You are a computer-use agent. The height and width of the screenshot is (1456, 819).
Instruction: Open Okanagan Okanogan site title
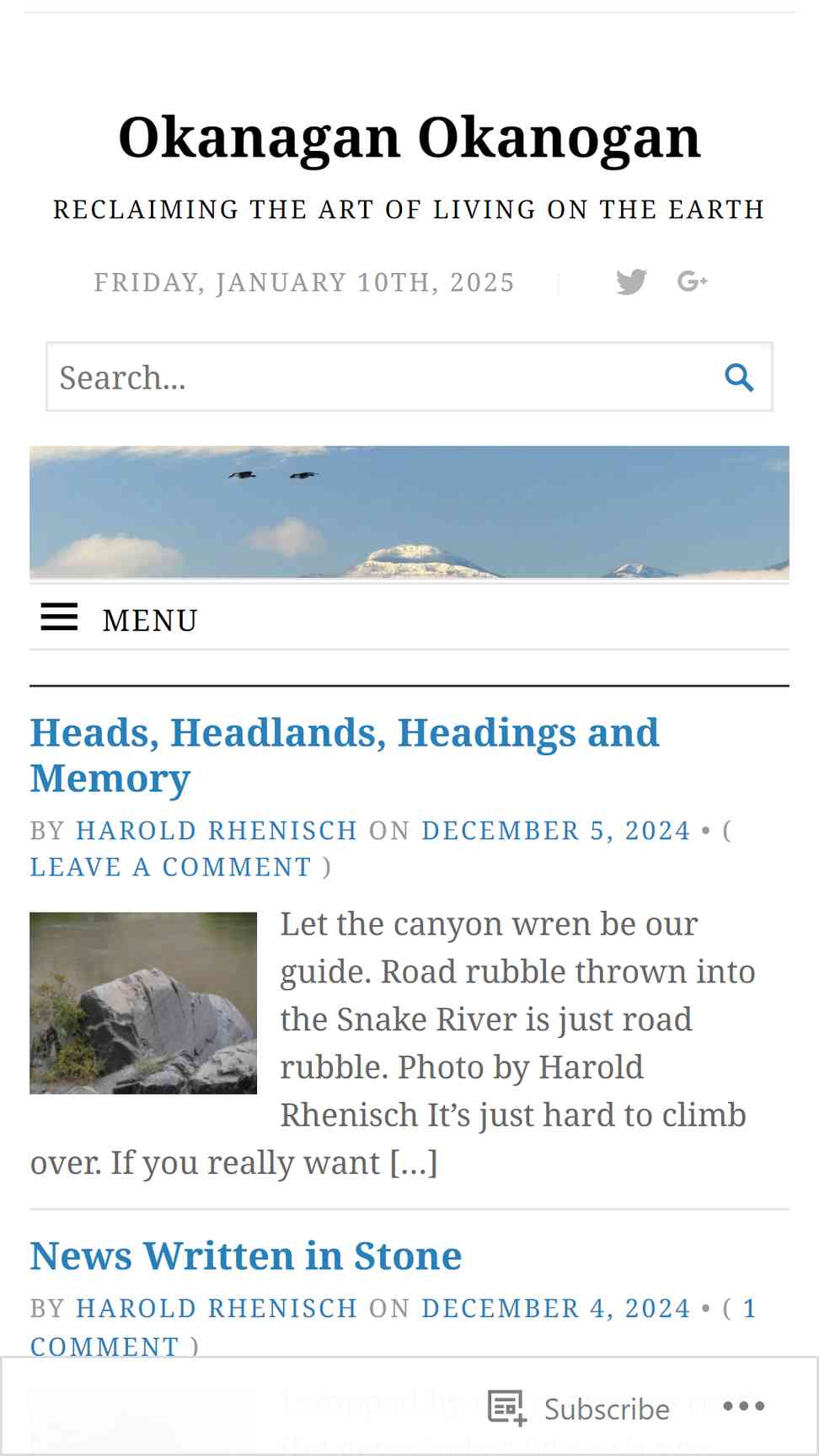click(409, 137)
